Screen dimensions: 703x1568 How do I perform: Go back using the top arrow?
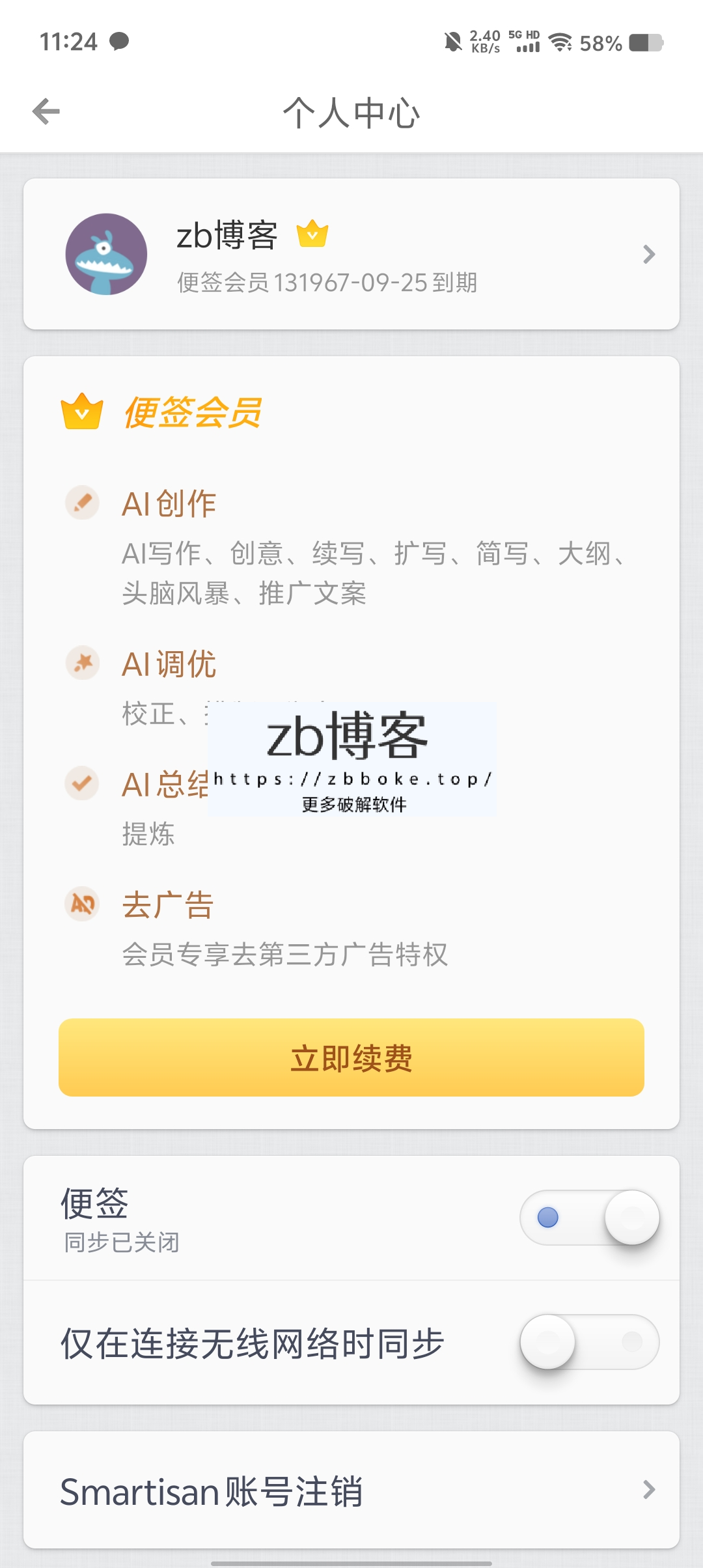pyautogui.click(x=46, y=111)
